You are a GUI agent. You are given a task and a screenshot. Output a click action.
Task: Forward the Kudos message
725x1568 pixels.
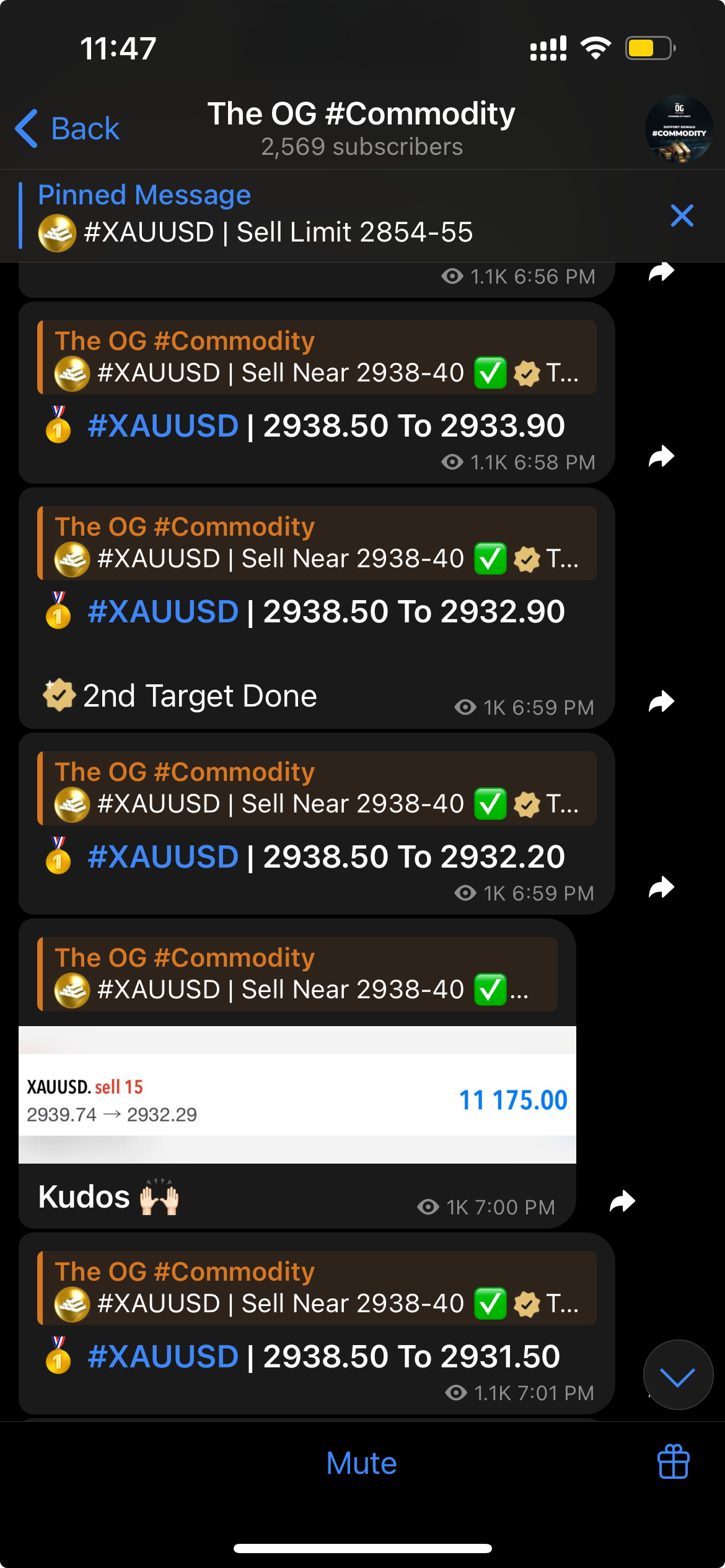[622, 1201]
